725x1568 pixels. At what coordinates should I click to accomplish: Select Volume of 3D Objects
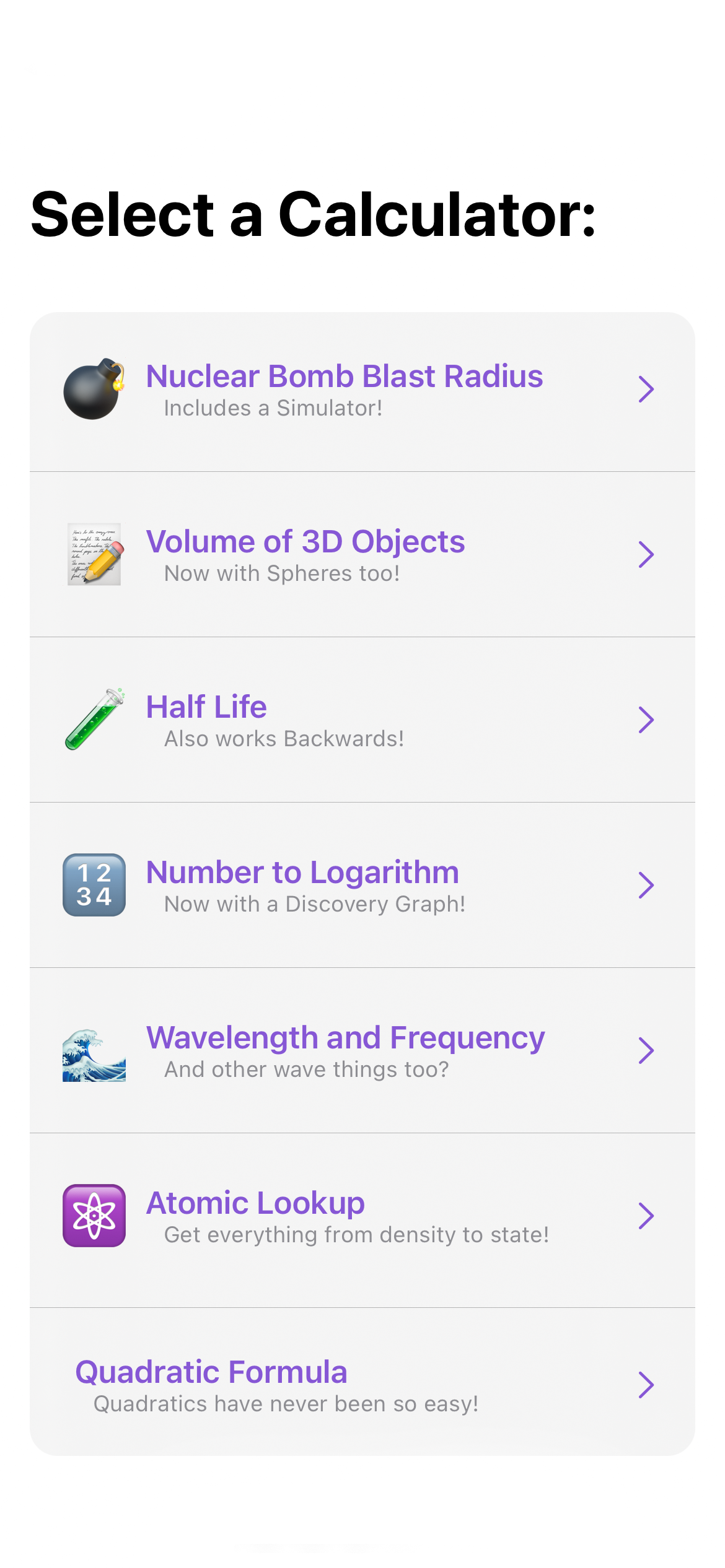pos(362,555)
